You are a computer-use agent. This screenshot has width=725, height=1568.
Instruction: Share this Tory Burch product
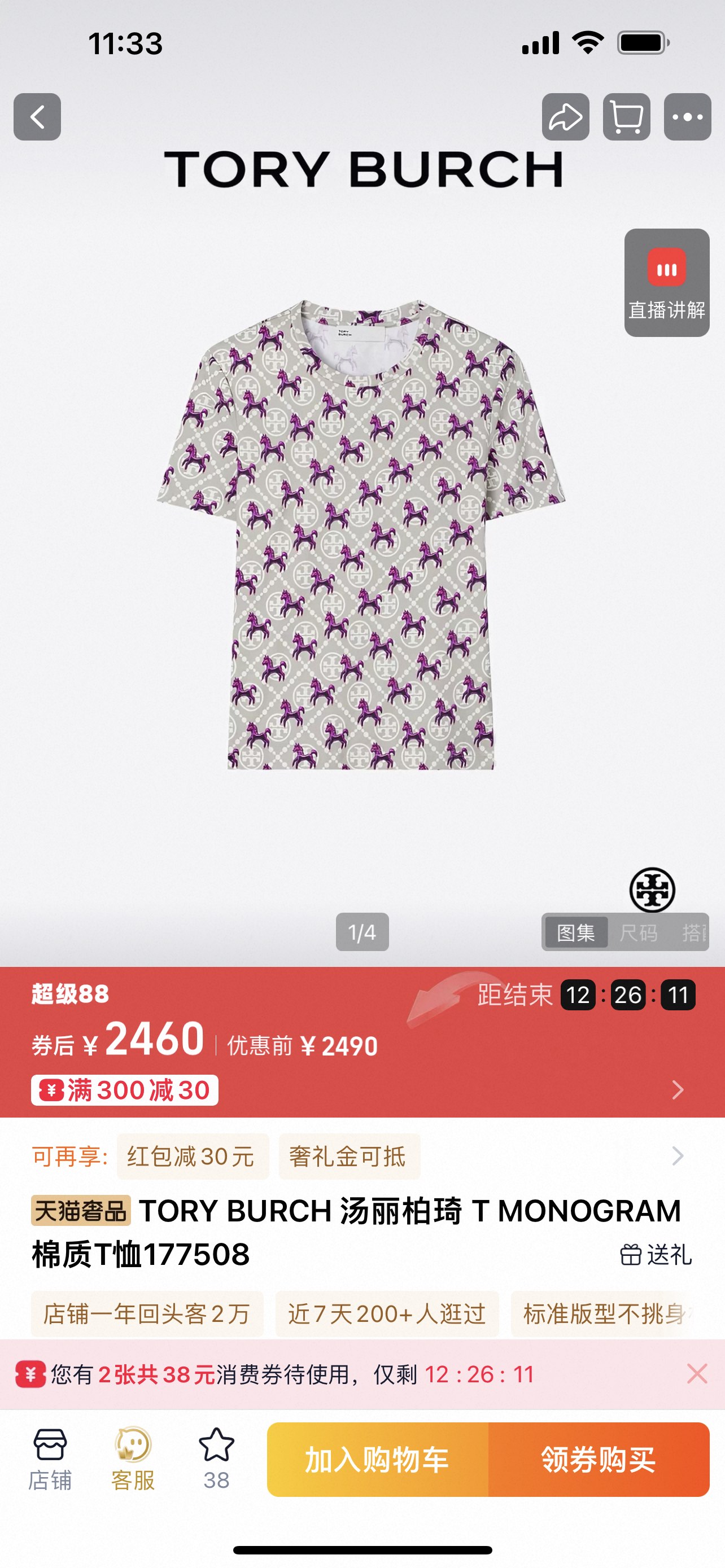[566, 117]
